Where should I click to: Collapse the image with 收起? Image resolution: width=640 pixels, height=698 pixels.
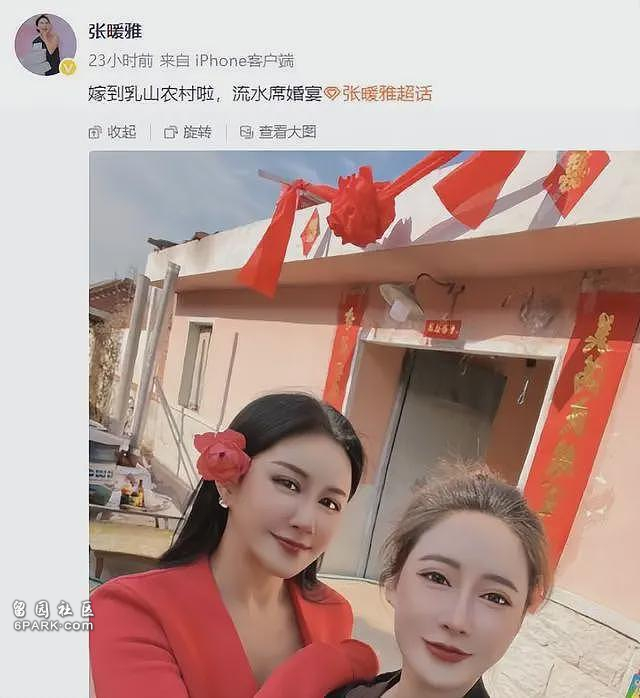[x=112, y=132]
